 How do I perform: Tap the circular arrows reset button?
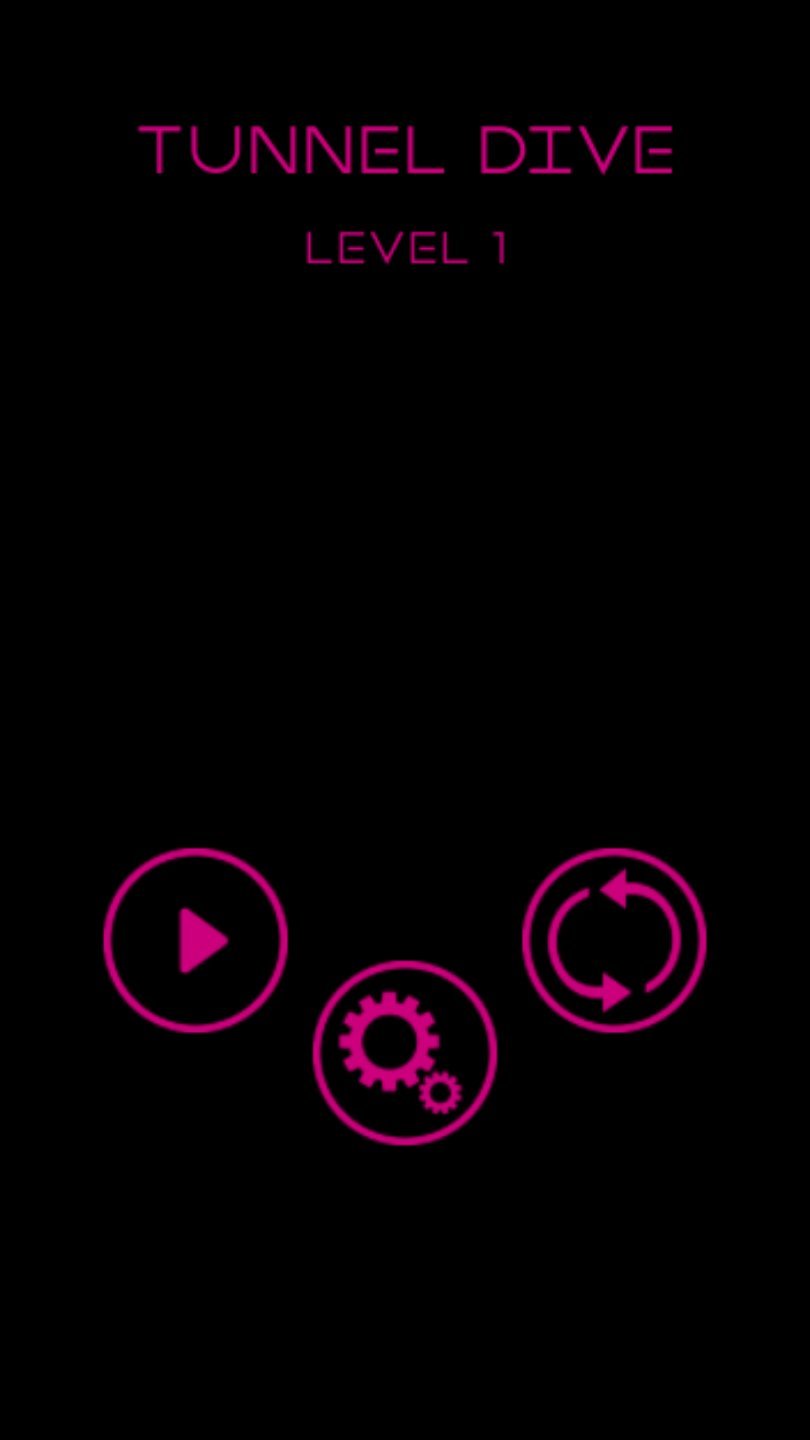point(614,940)
